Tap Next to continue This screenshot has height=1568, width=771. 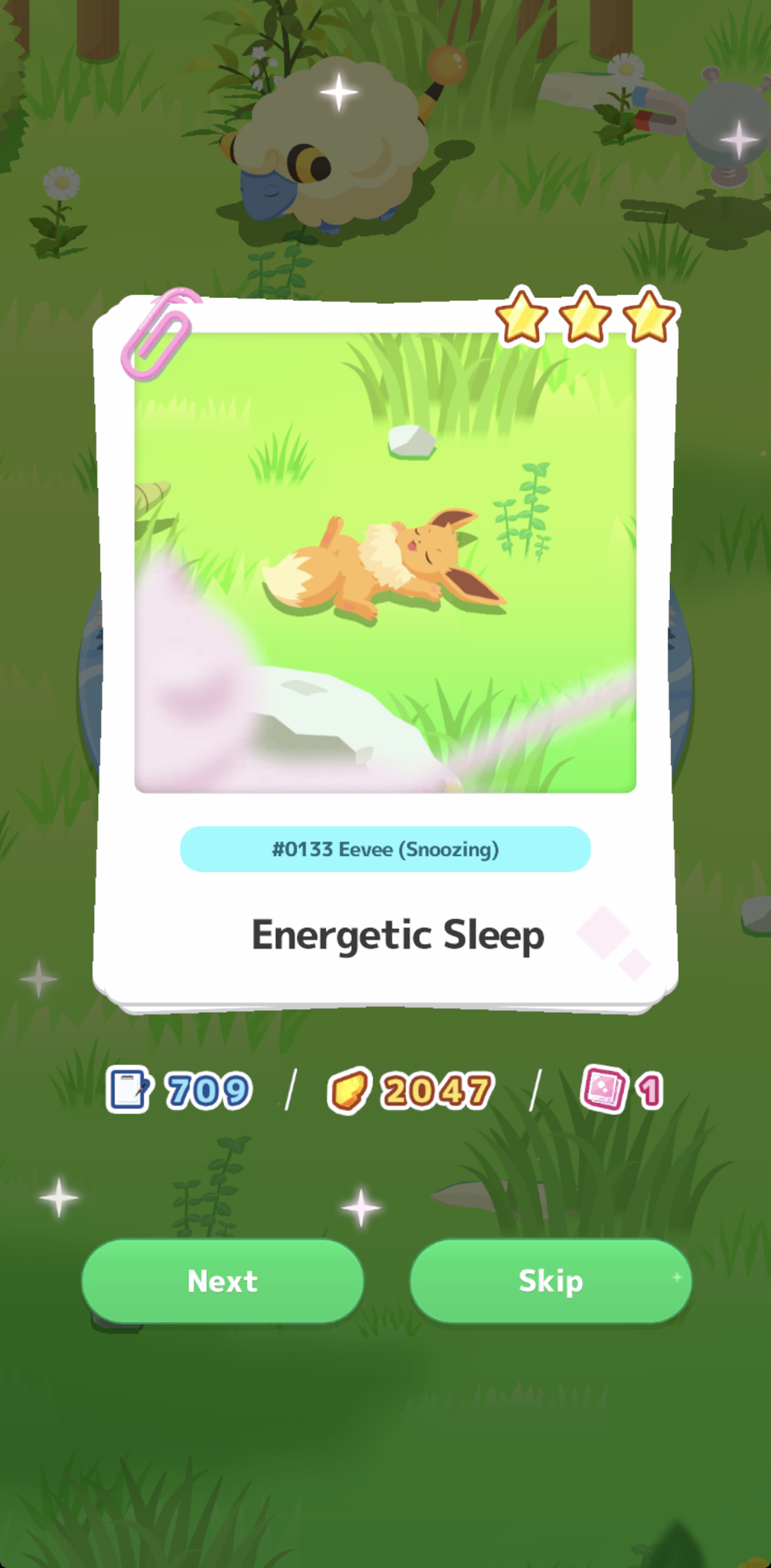(223, 1281)
